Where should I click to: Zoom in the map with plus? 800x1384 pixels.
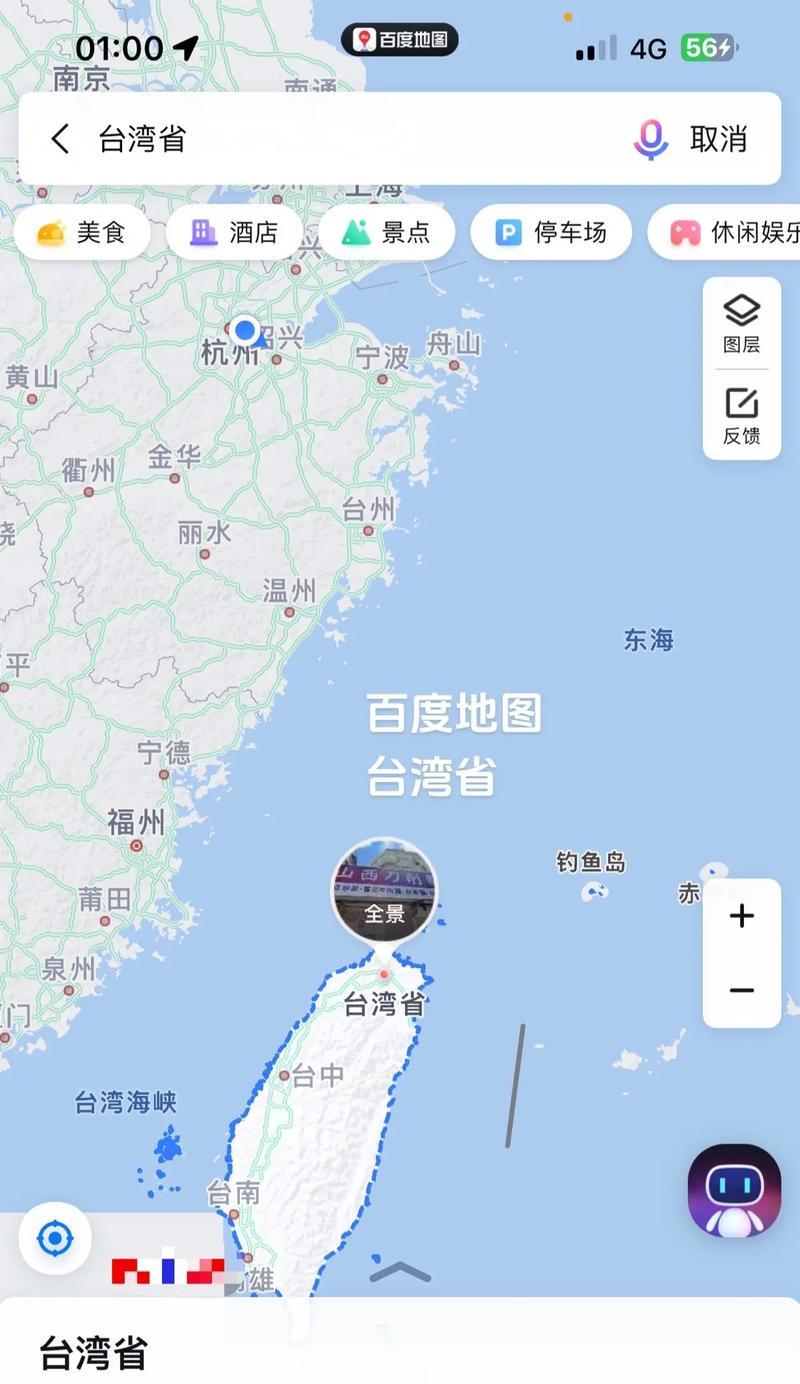point(741,916)
